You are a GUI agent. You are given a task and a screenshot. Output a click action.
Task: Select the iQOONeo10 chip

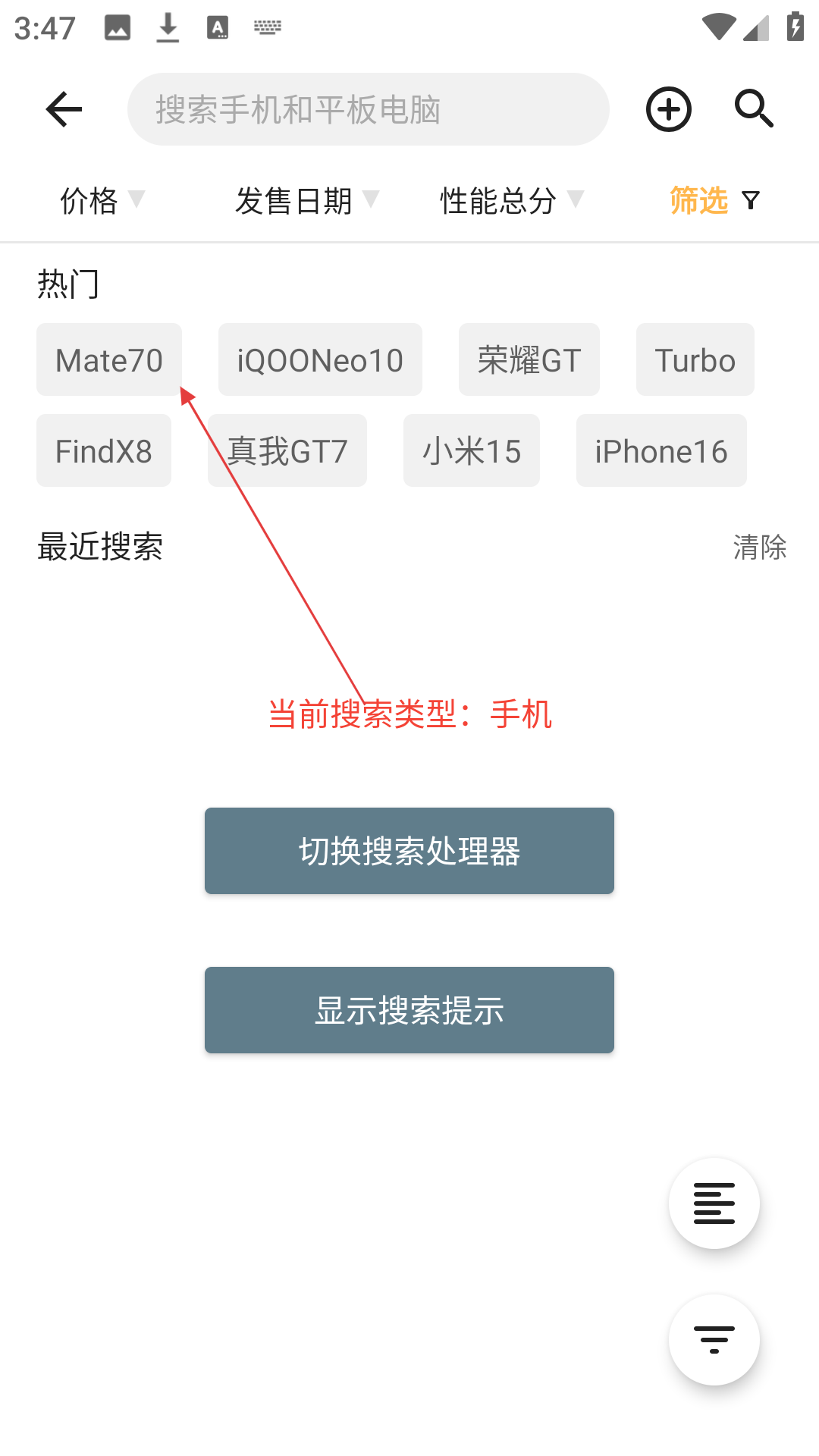(x=320, y=359)
